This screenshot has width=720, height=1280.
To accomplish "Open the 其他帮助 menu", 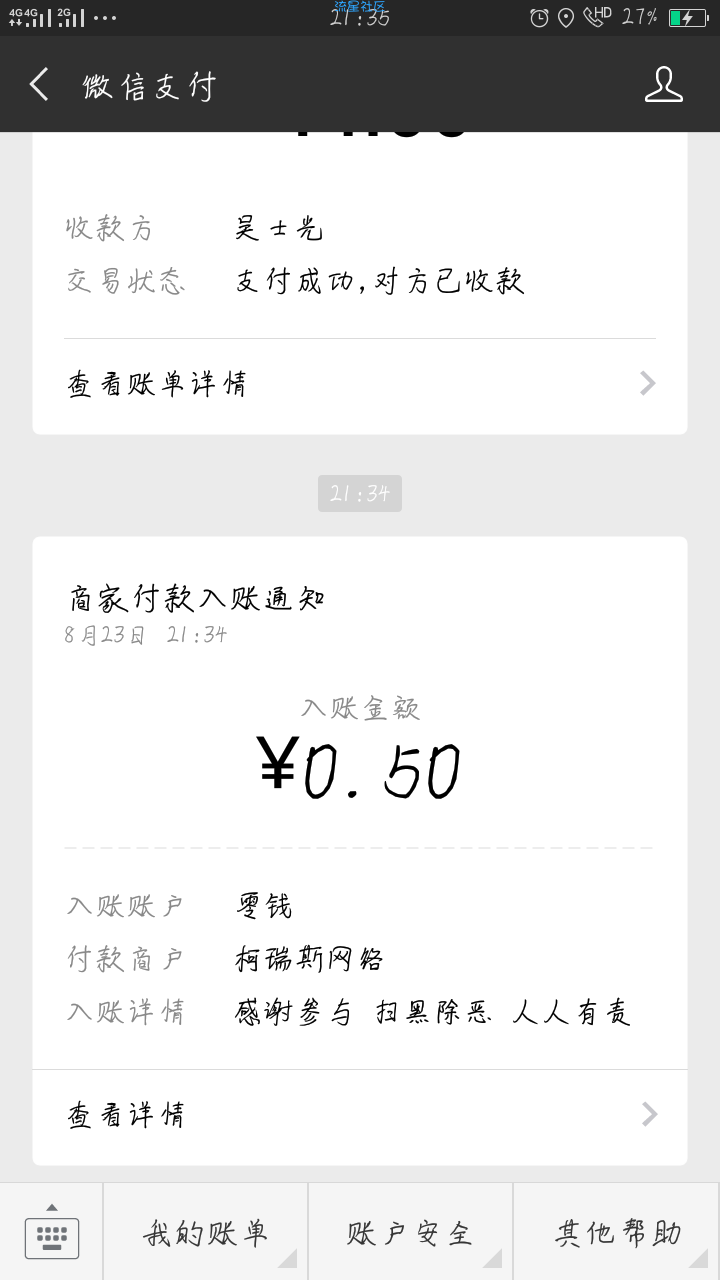I will coord(617,1232).
